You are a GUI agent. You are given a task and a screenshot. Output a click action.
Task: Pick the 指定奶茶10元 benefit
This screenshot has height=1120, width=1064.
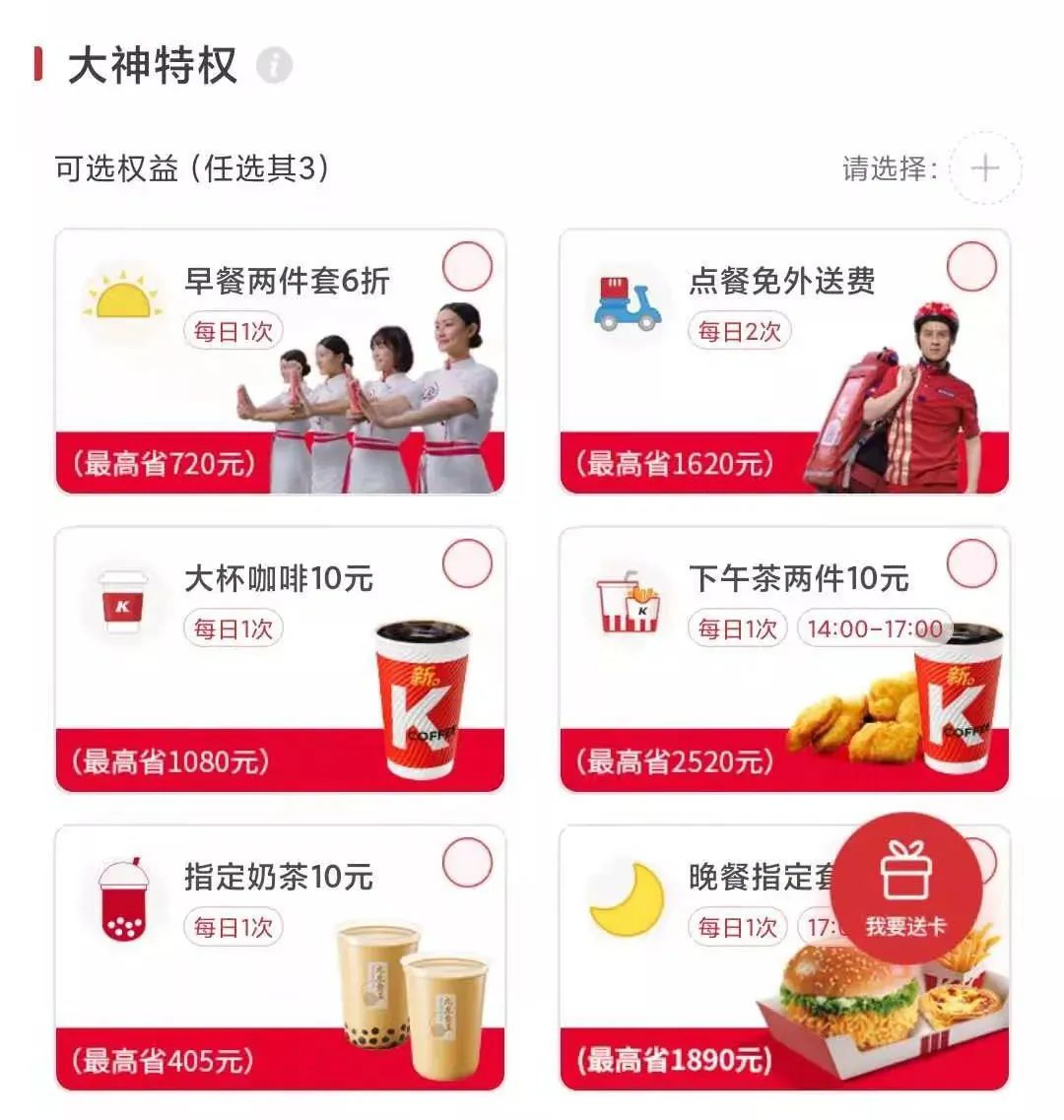(x=467, y=862)
